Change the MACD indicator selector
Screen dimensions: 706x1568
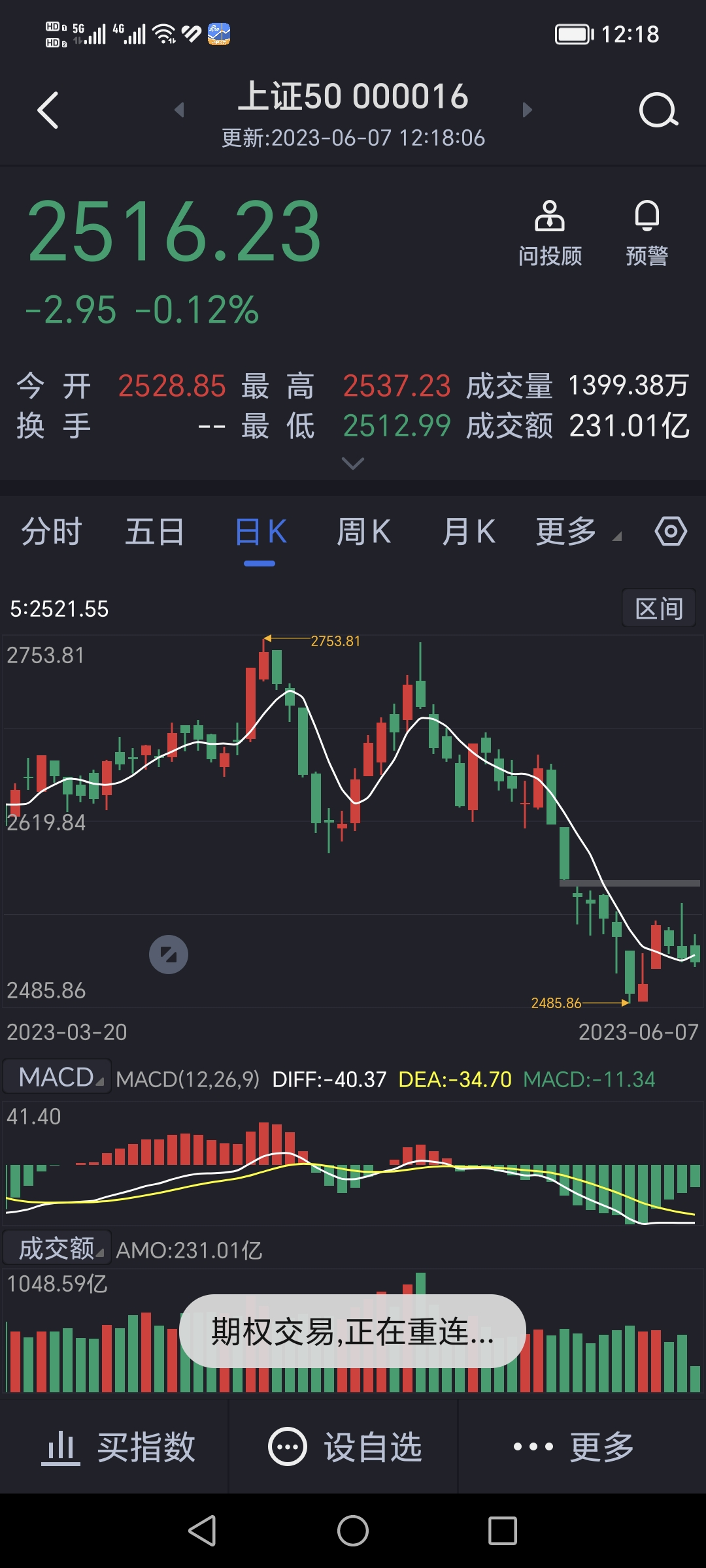(x=58, y=1077)
